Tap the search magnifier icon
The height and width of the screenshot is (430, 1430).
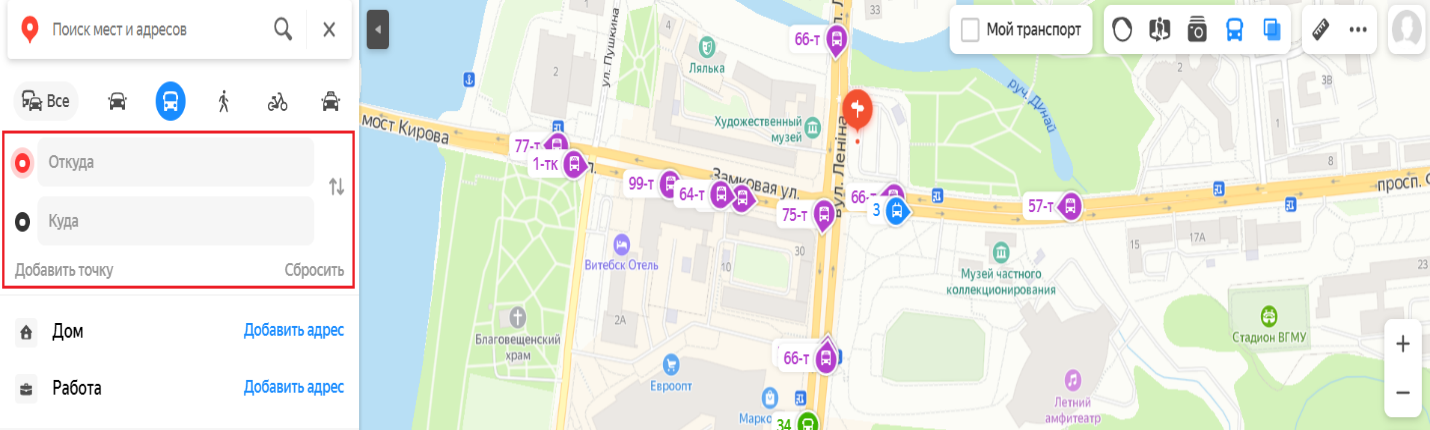[283, 29]
